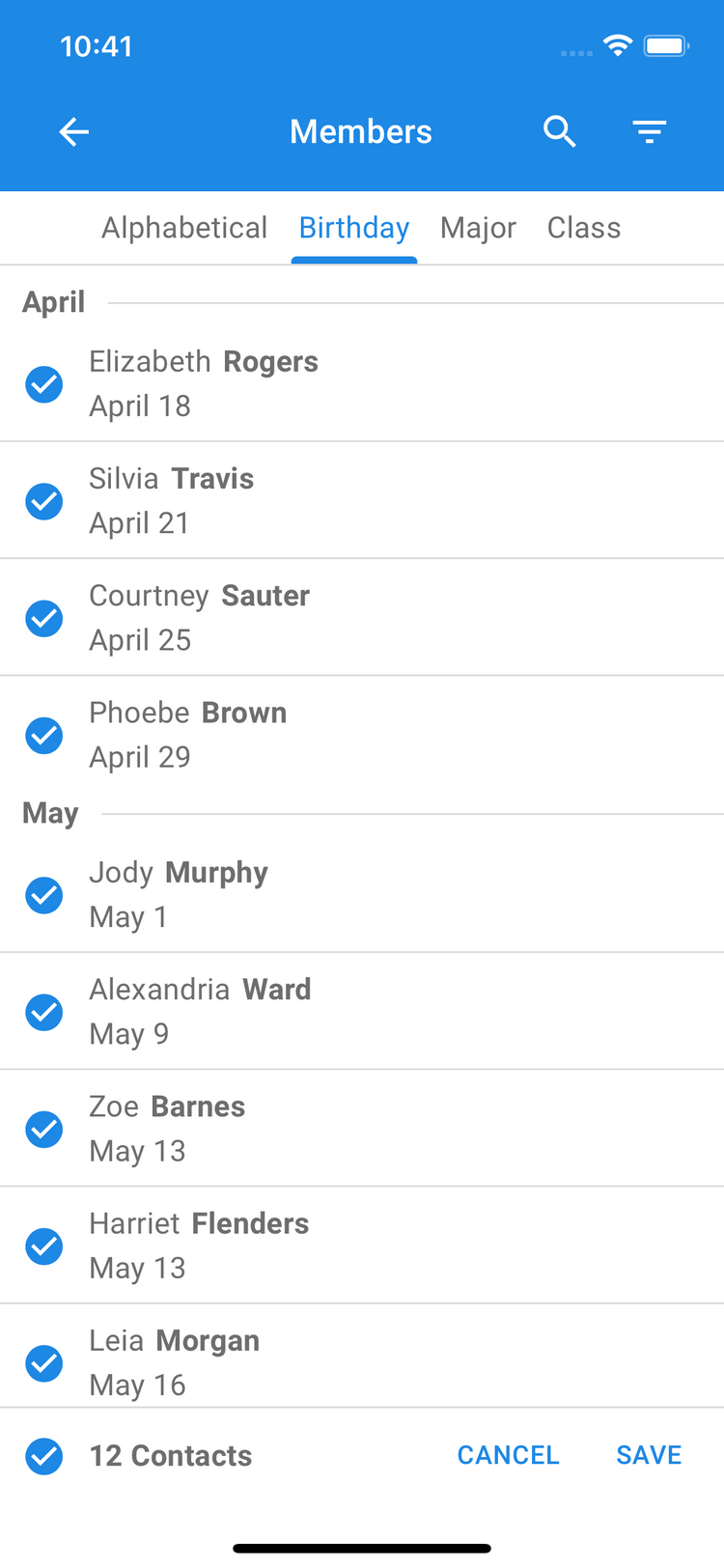Uncheck Zoe Barnes
Viewport: 724px width, 1568px height.
click(x=44, y=1129)
